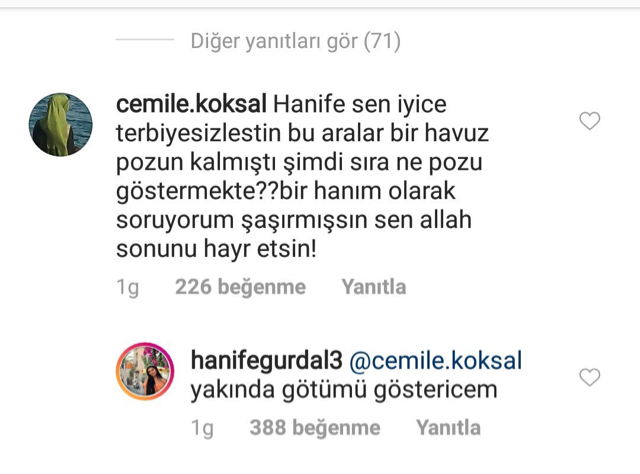Like hanifegurdal3's reply with the heart
The width and height of the screenshot is (640, 474).
pos(590,377)
